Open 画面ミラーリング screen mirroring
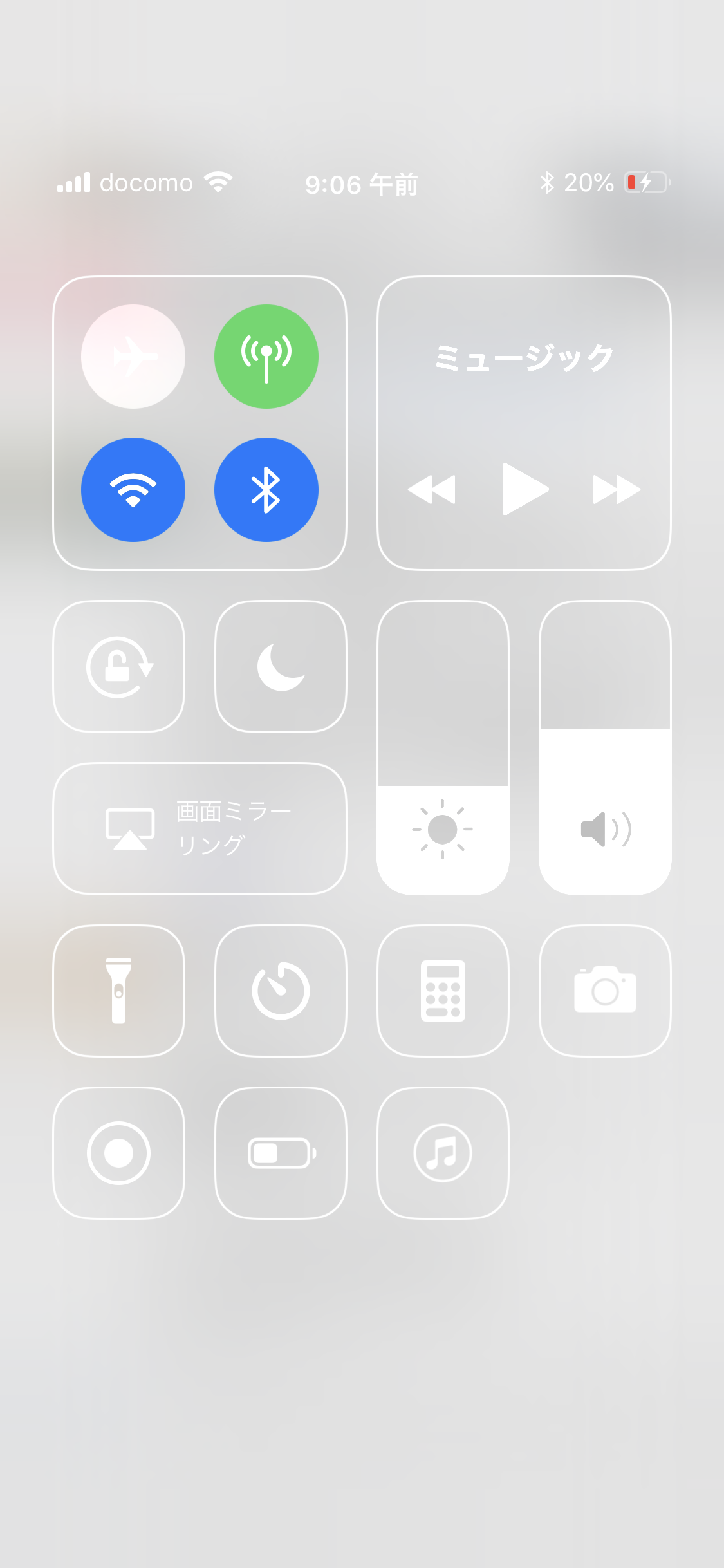This screenshot has width=724, height=1568. click(x=200, y=828)
